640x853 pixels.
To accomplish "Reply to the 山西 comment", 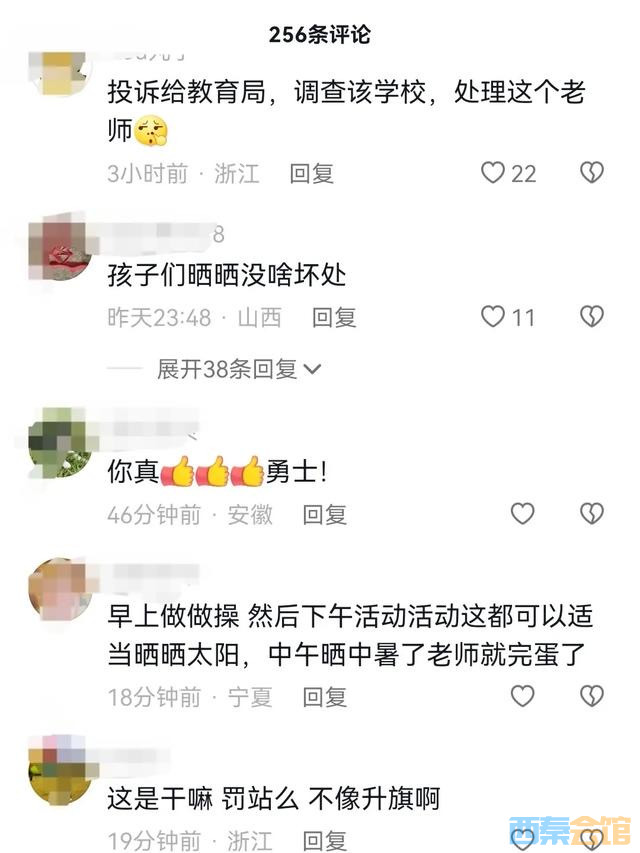I will coord(334,317).
